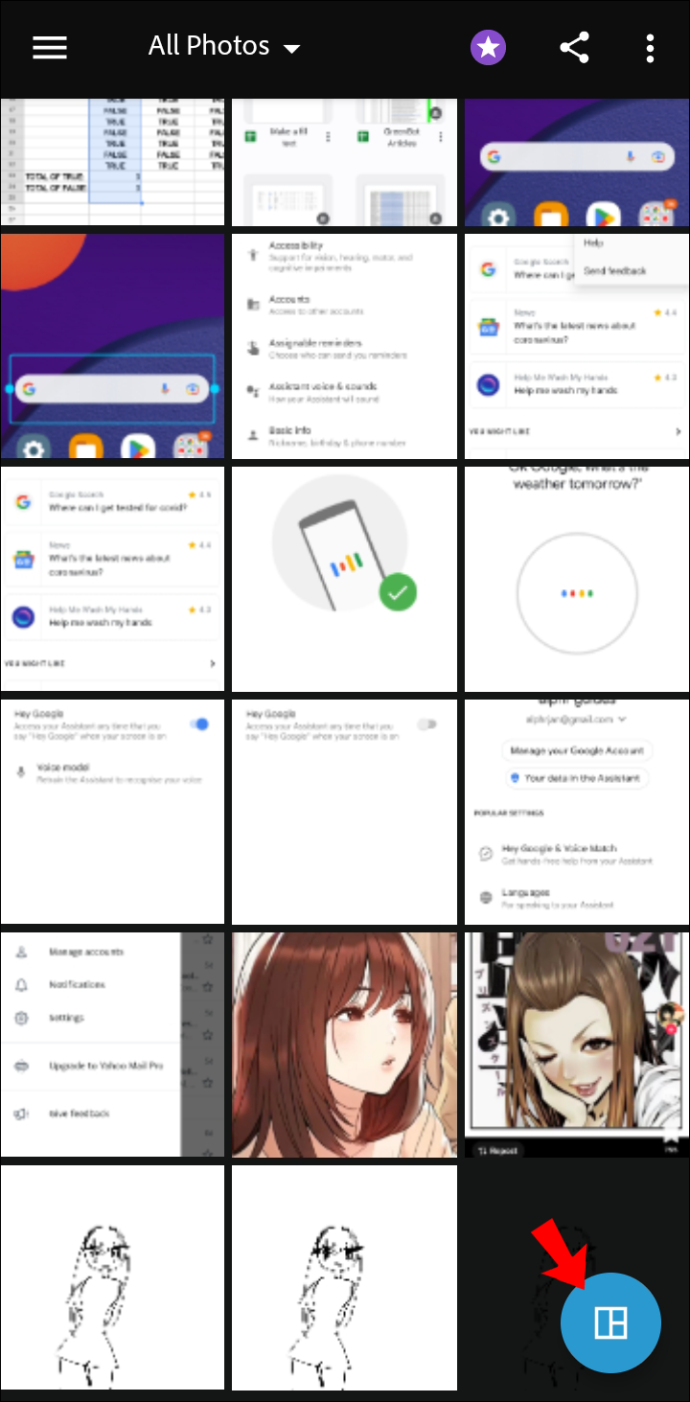Open the selected Google widget home screenshot
The width and height of the screenshot is (690, 1402).
pyautogui.click(x=112, y=346)
